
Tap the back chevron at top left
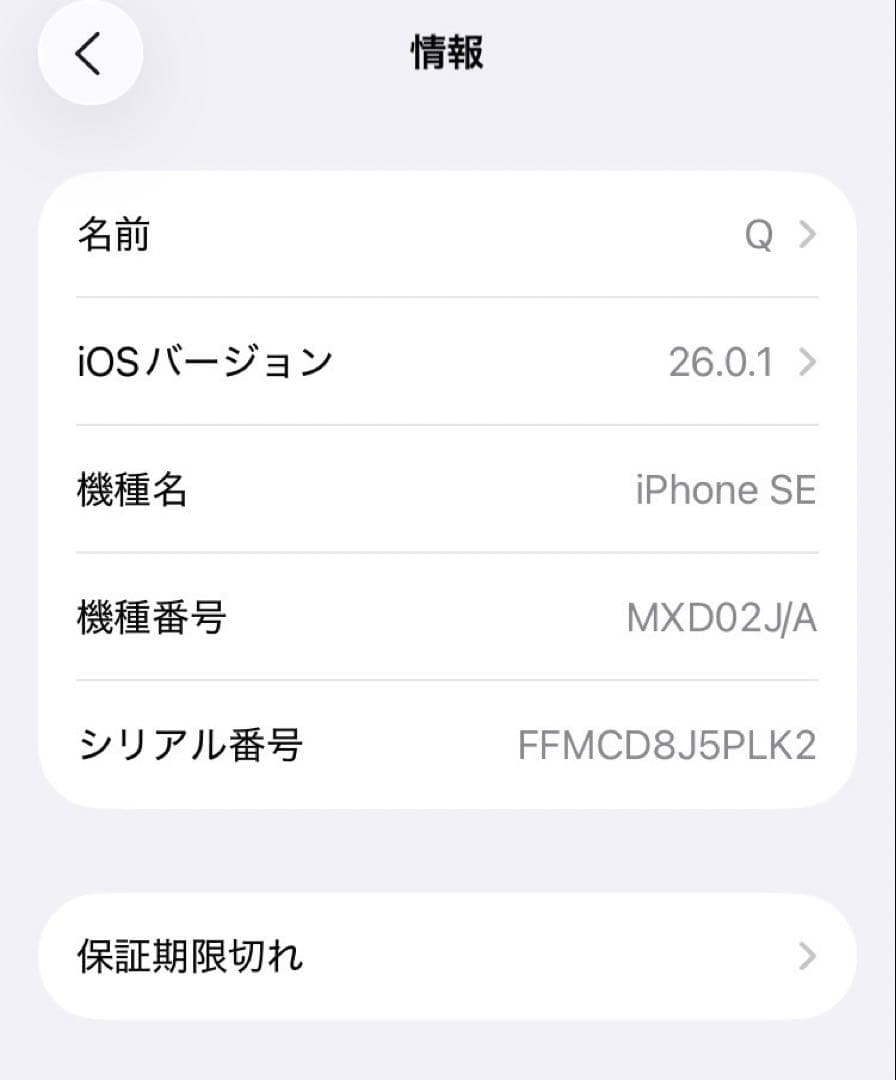coord(90,54)
